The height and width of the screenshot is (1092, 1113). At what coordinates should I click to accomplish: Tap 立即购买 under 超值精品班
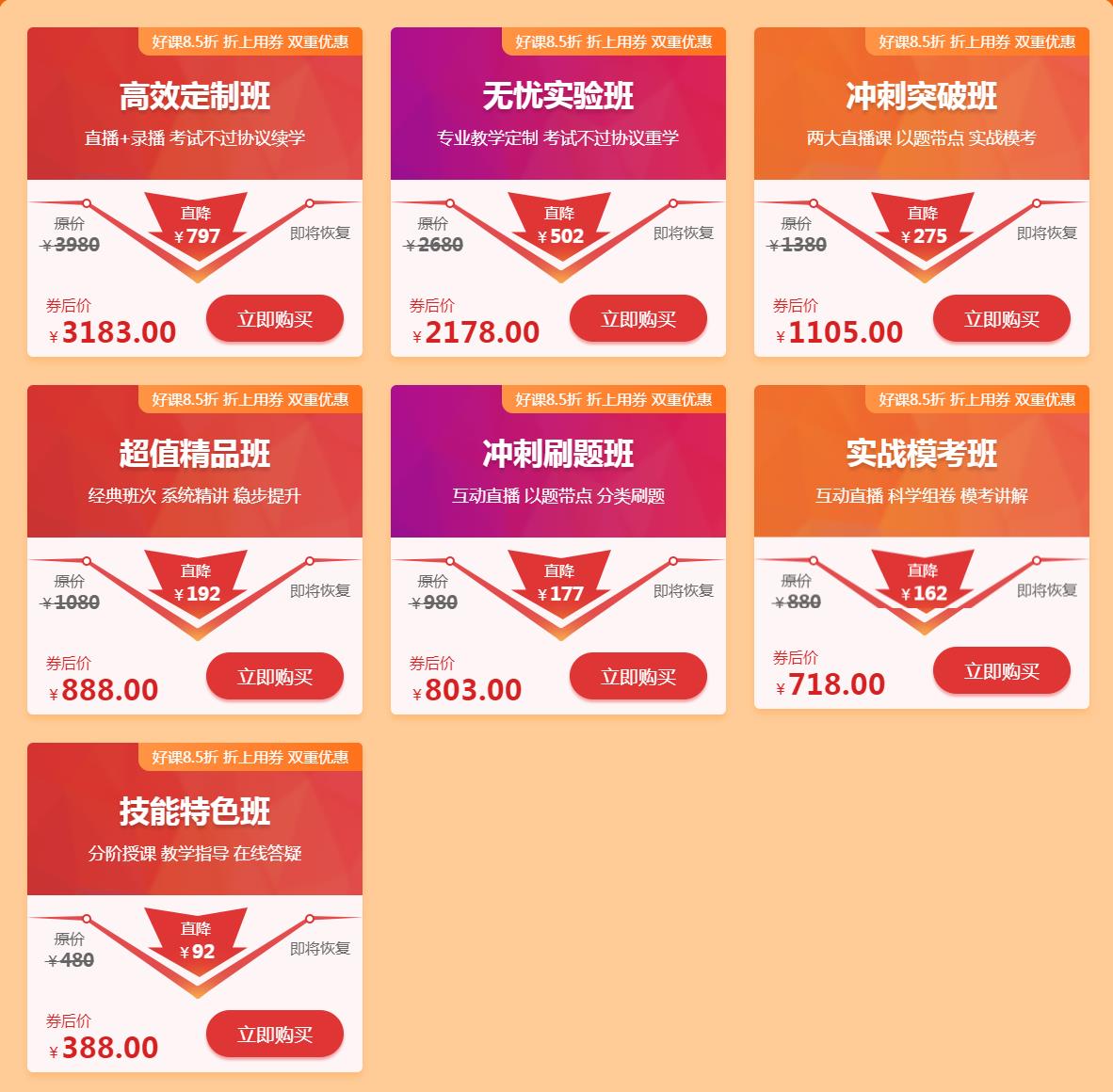point(274,676)
